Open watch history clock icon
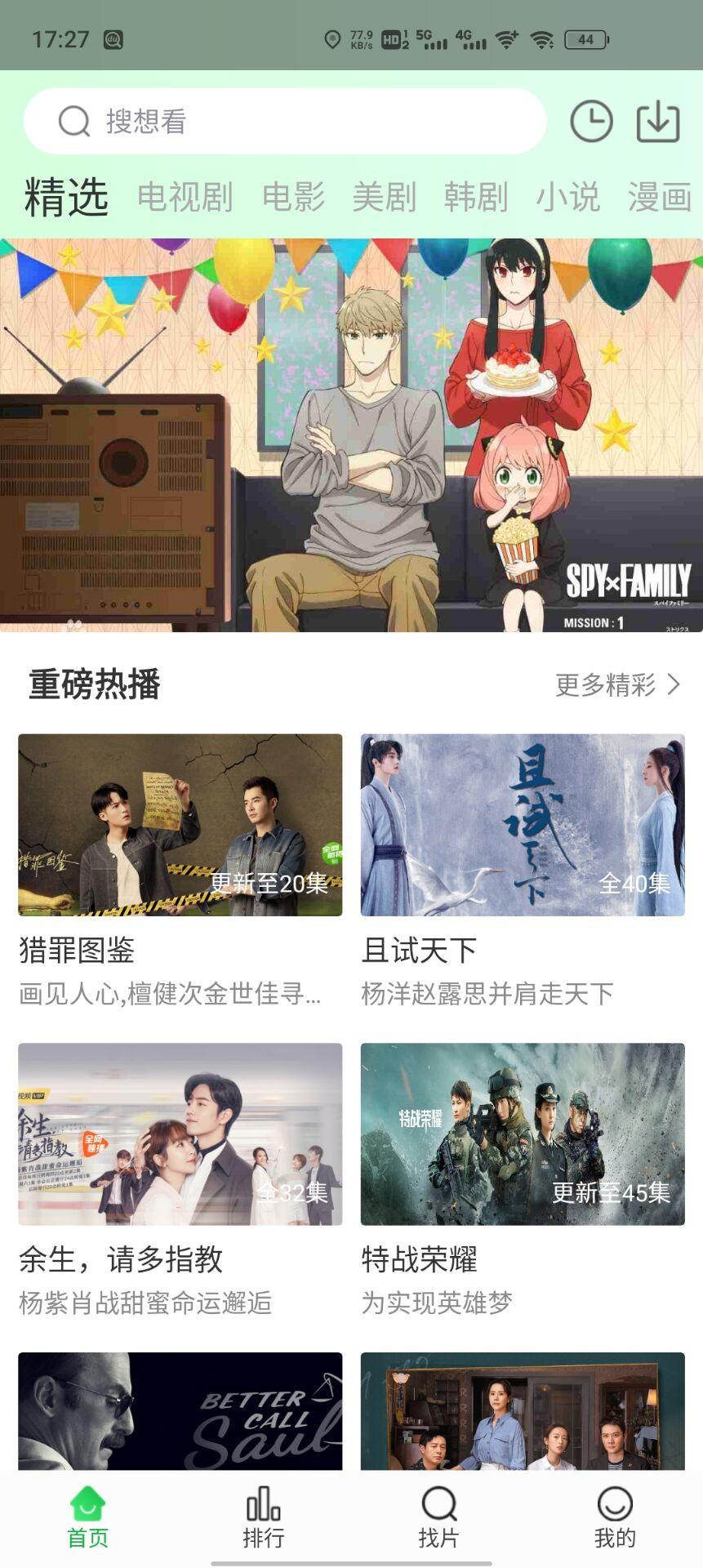703x1568 pixels. pyautogui.click(x=590, y=122)
